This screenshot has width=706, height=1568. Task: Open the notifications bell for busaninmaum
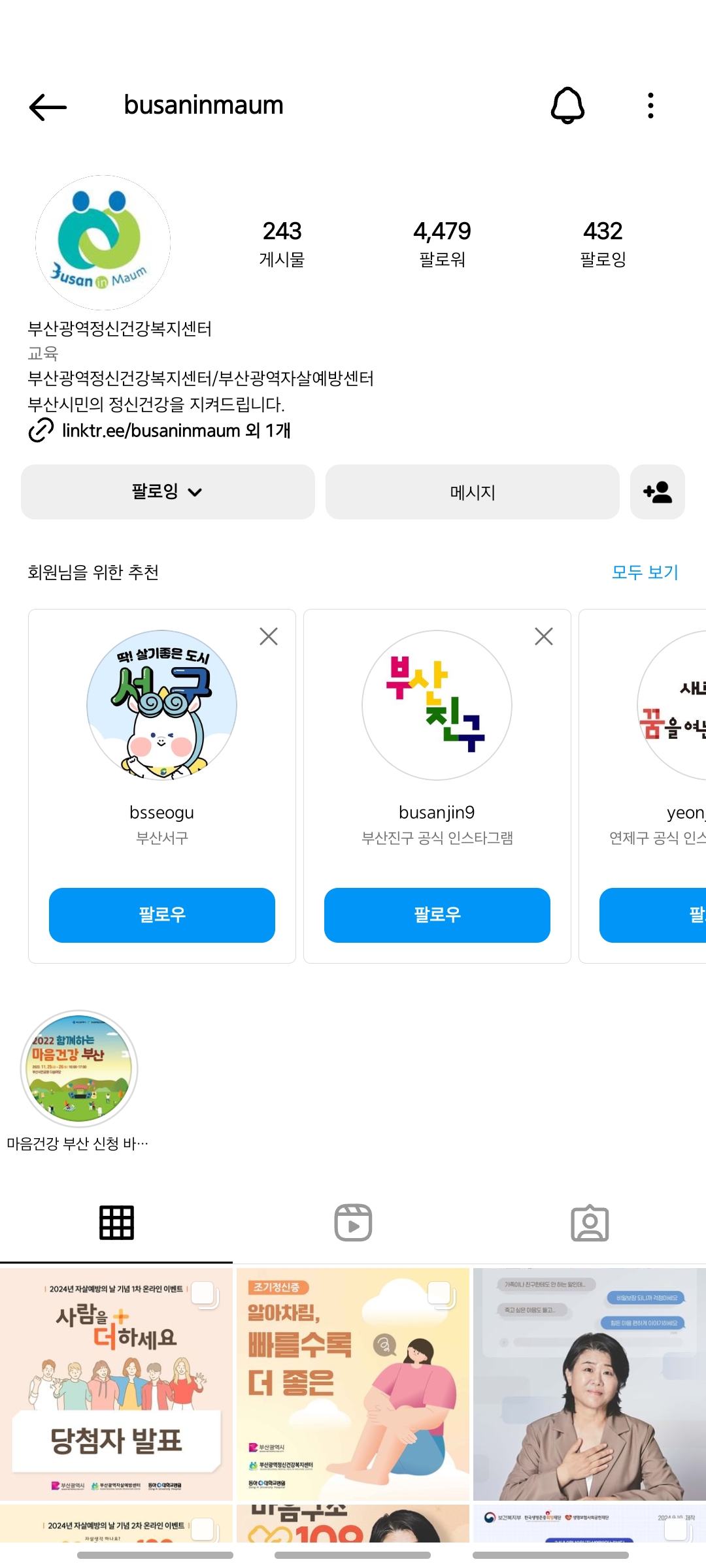click(567, 106)
